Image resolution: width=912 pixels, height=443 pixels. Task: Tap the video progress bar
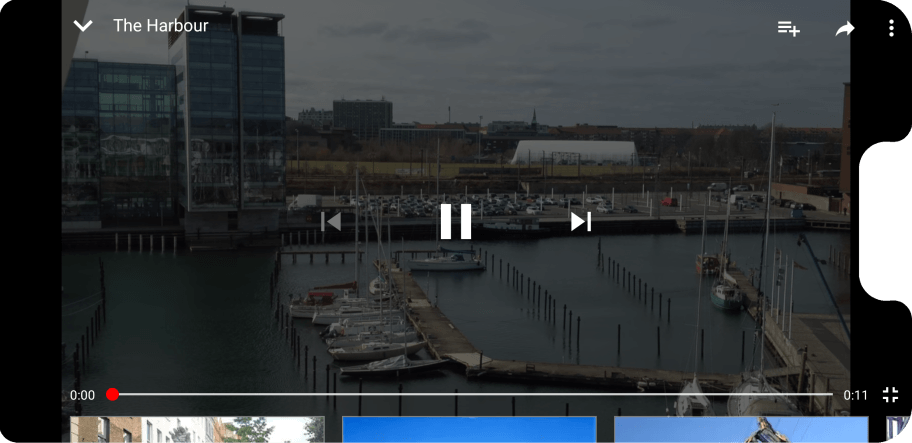click(x=470, y=395)
